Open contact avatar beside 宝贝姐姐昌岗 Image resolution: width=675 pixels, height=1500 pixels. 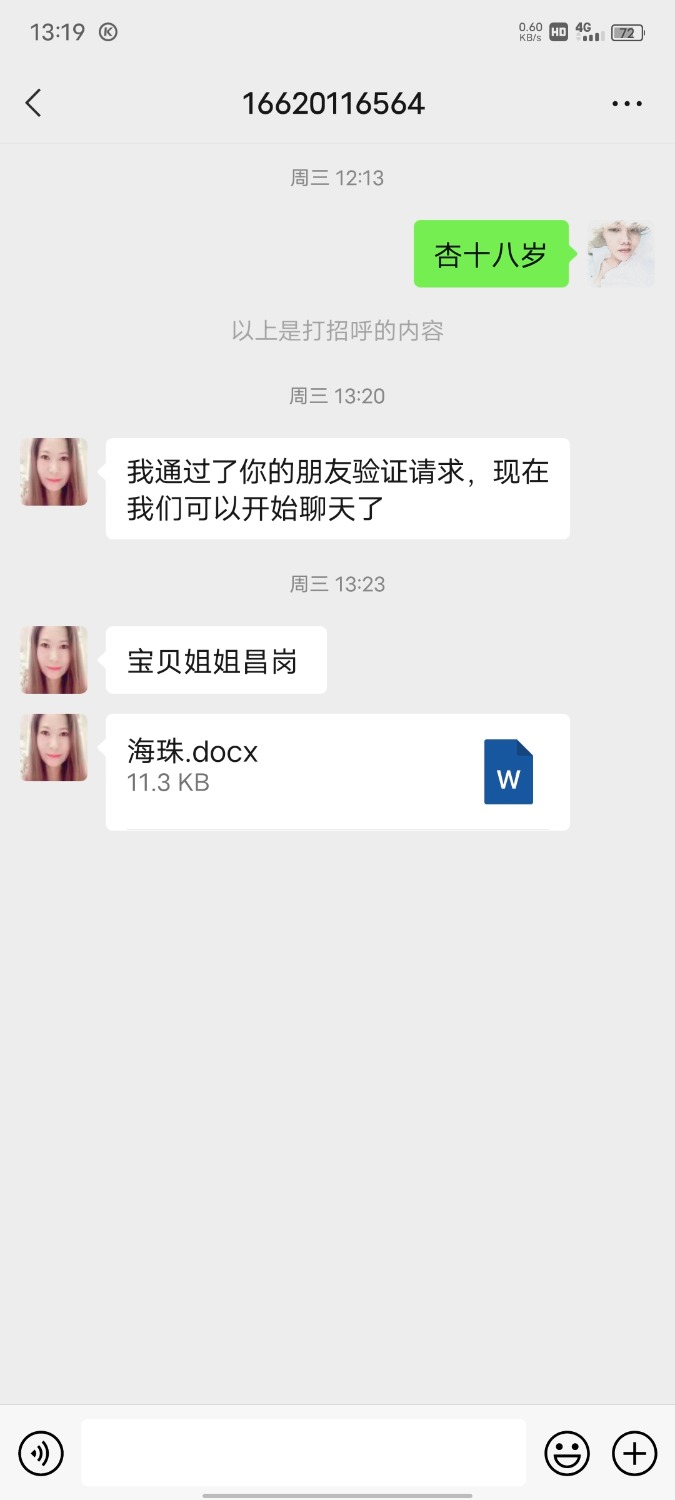54,660
